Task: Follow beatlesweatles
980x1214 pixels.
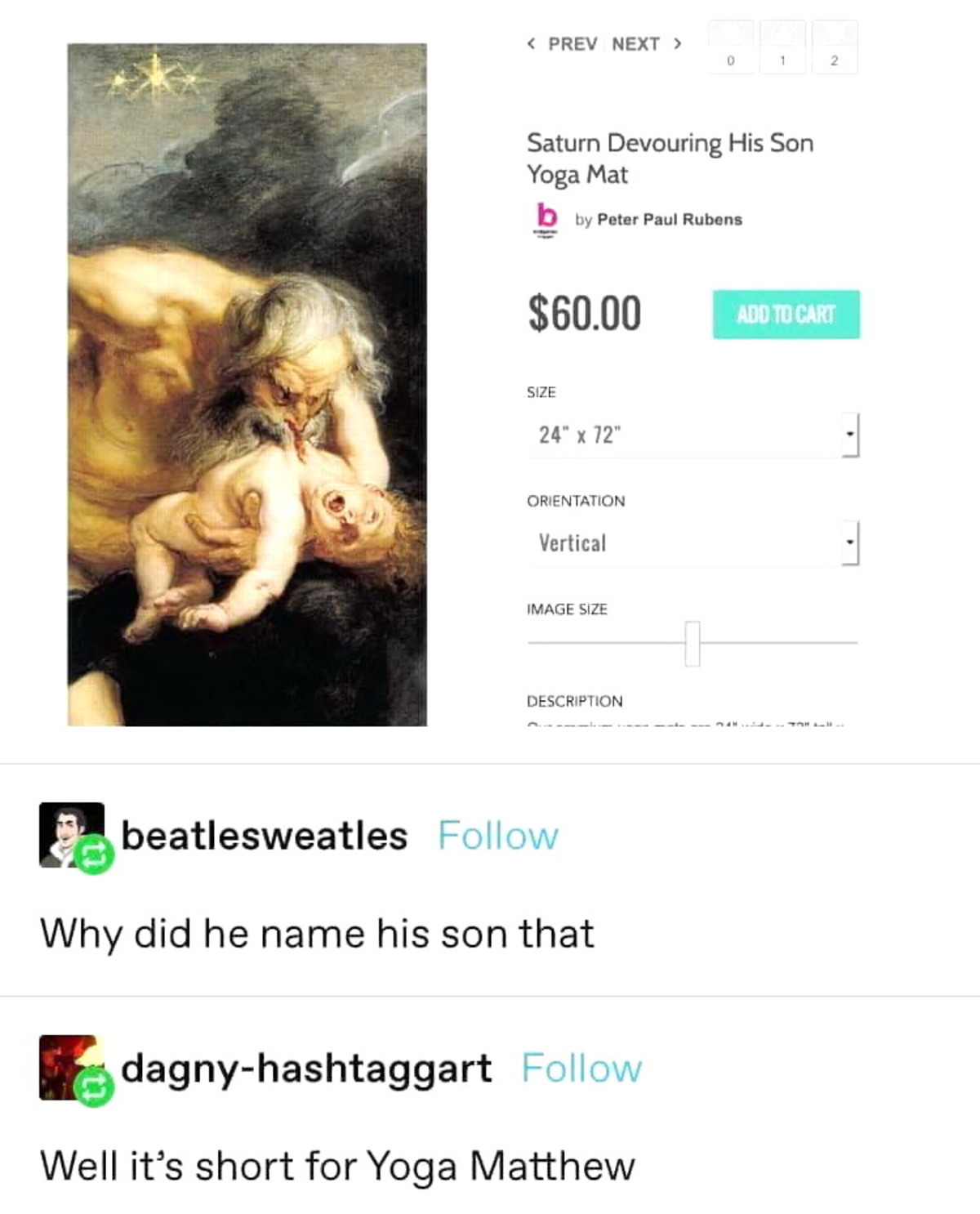Action: coord(497,836)
